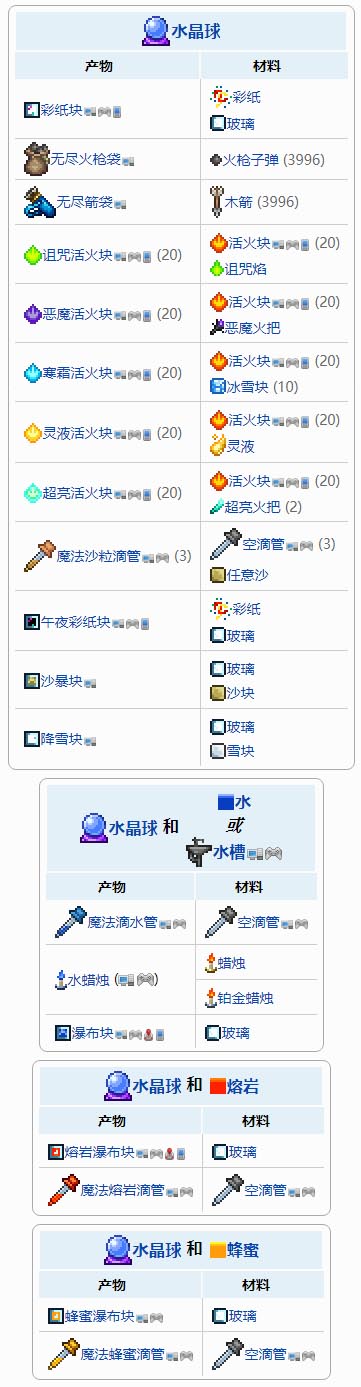Open the 铂金蜡烛 material link
Image resolution: width=361 pixels, height=1387 pixels.
245,998
